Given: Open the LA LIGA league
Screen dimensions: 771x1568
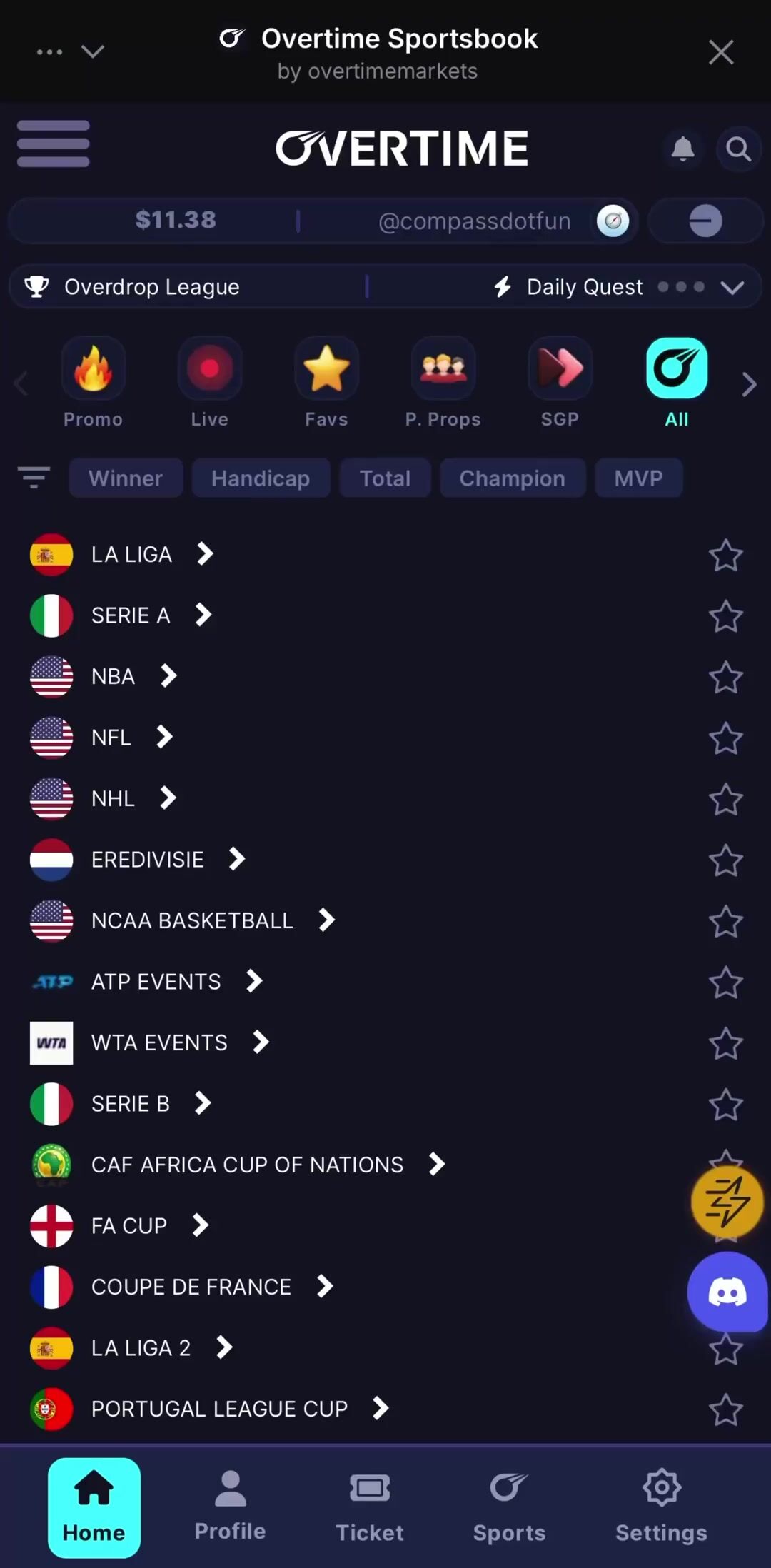Looking at the screenshot, I should click(132, 554).
